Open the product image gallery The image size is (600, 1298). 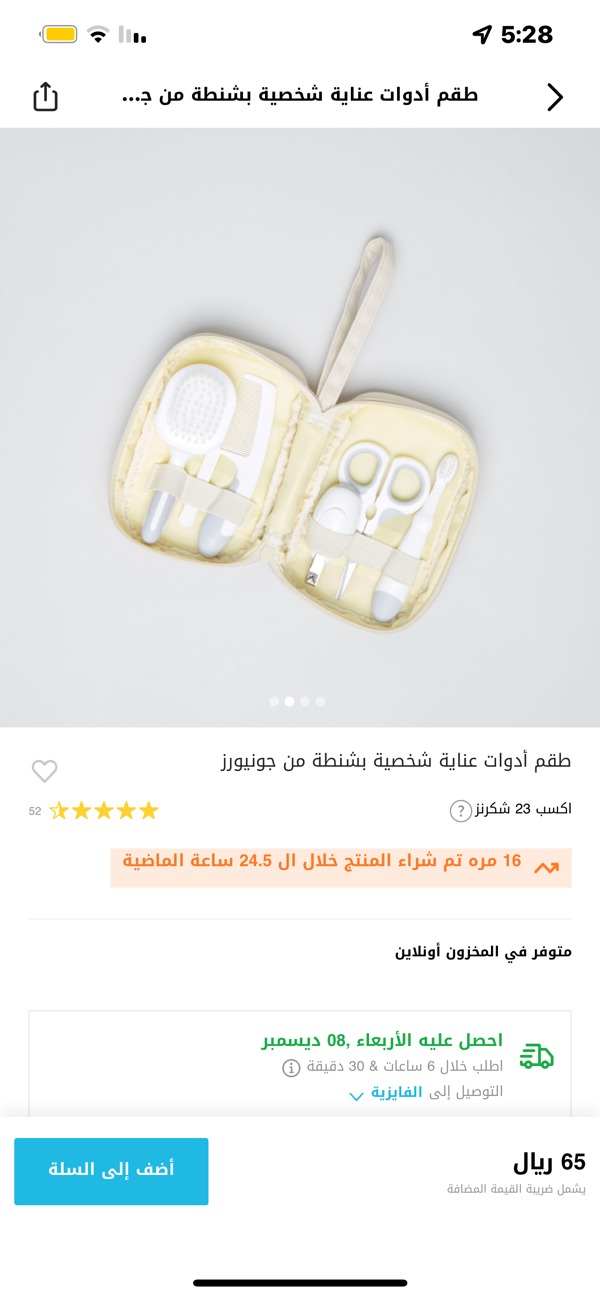click(300, 427)
